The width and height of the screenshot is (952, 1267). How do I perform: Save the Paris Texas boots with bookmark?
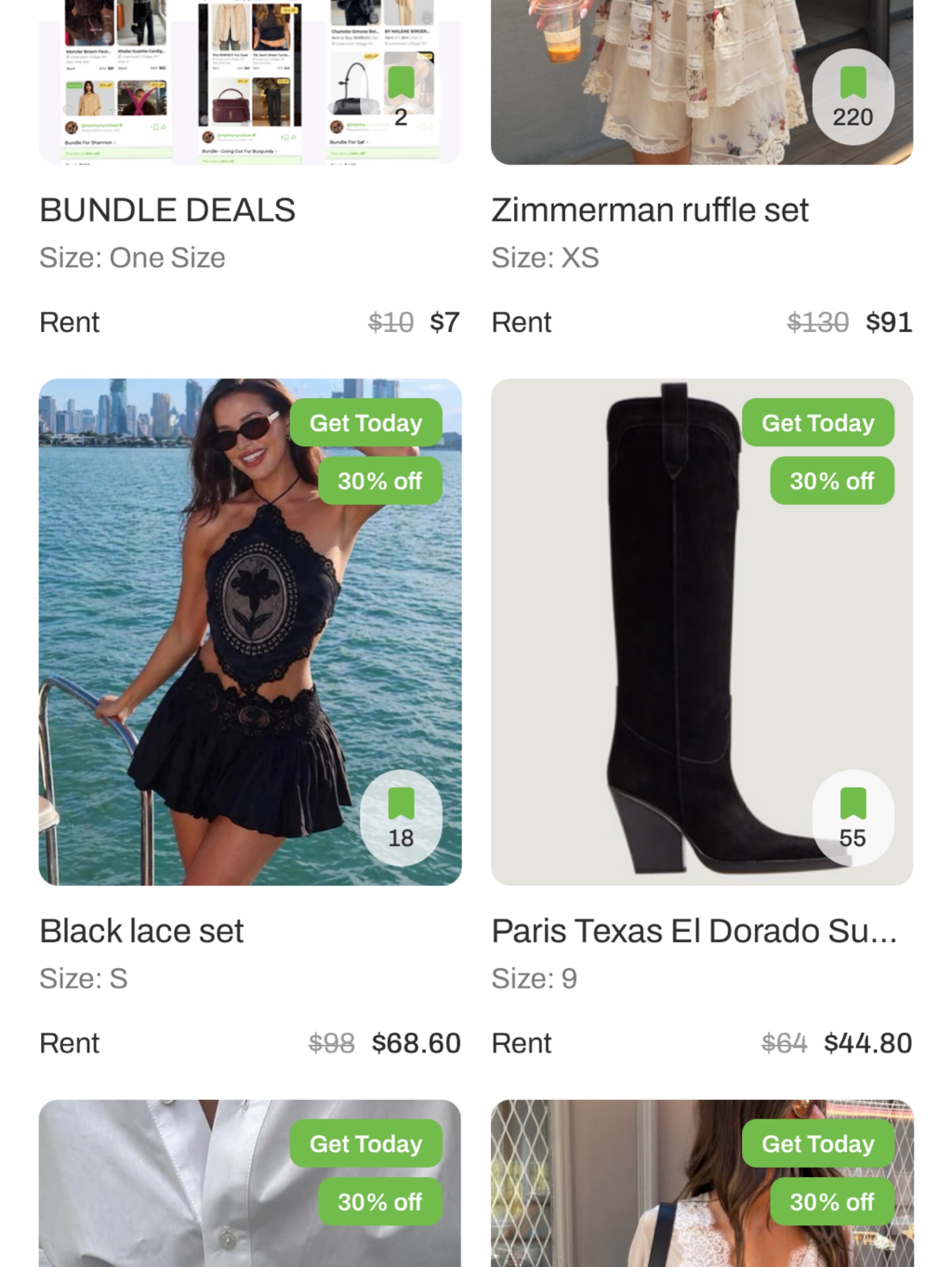[x=853, y=818]
